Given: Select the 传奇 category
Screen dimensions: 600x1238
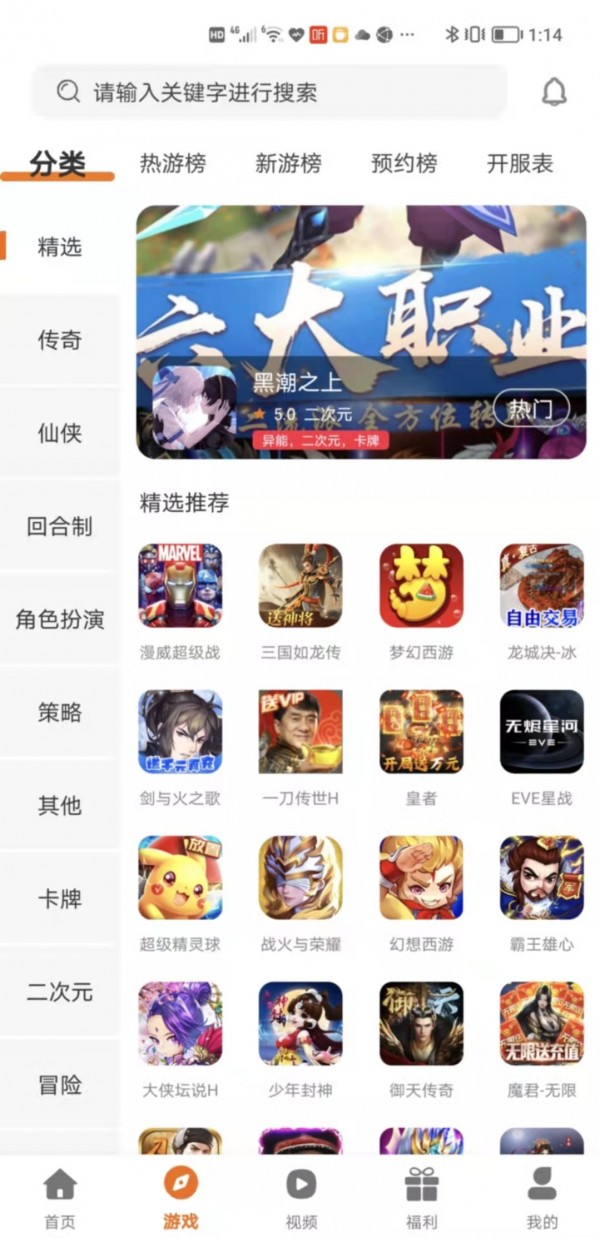Looking at the screenshot, I should [59, 340].
